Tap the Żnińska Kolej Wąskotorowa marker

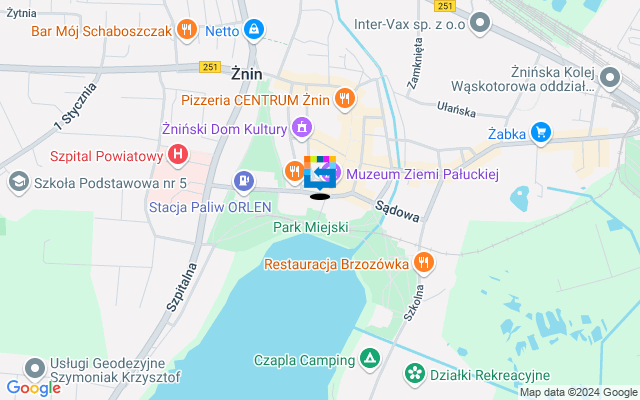point(610,77)
